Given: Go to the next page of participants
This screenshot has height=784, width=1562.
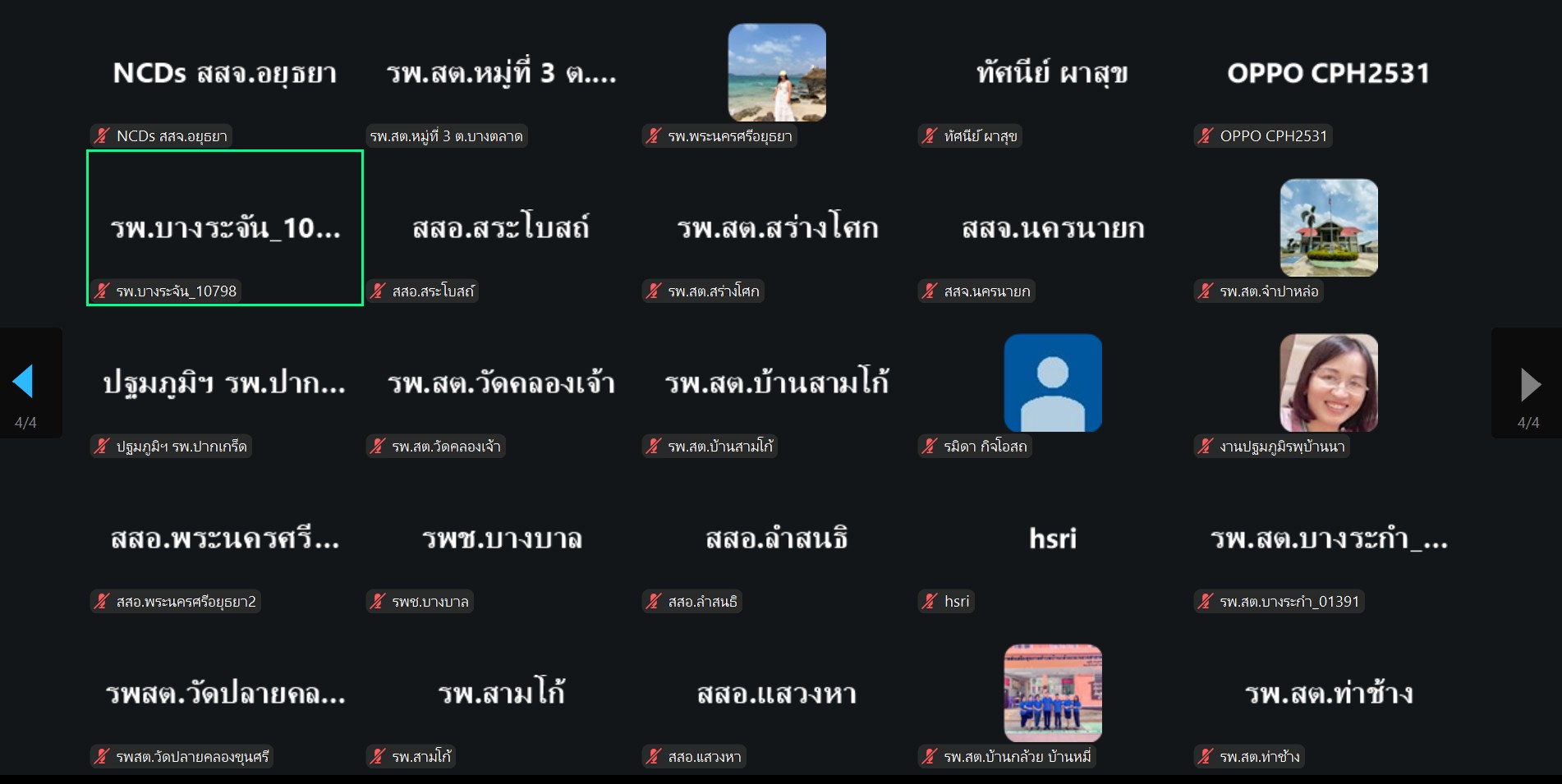Looking at the screenshot, I should 1529,384.
